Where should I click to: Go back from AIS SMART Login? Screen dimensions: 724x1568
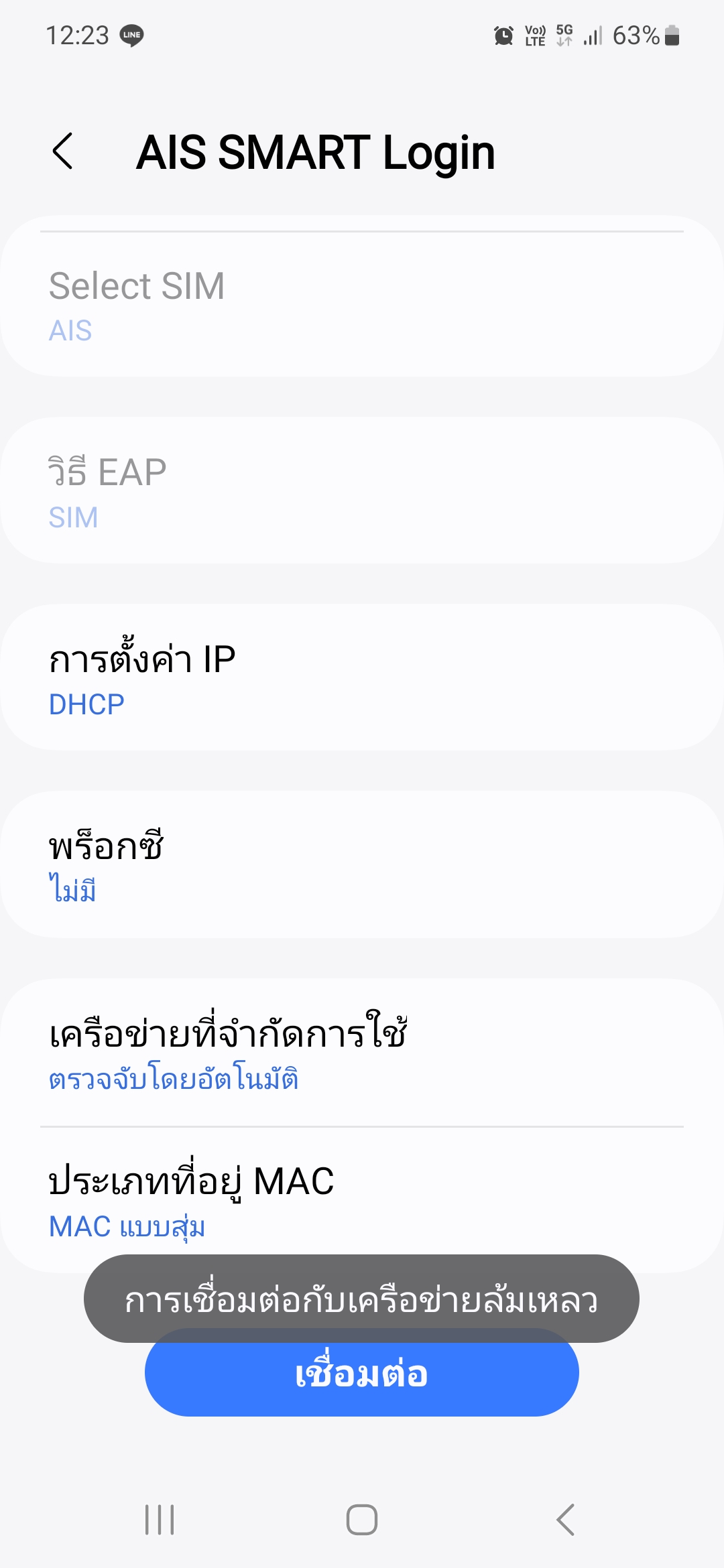pyautogui.click(x=62, y=151)
